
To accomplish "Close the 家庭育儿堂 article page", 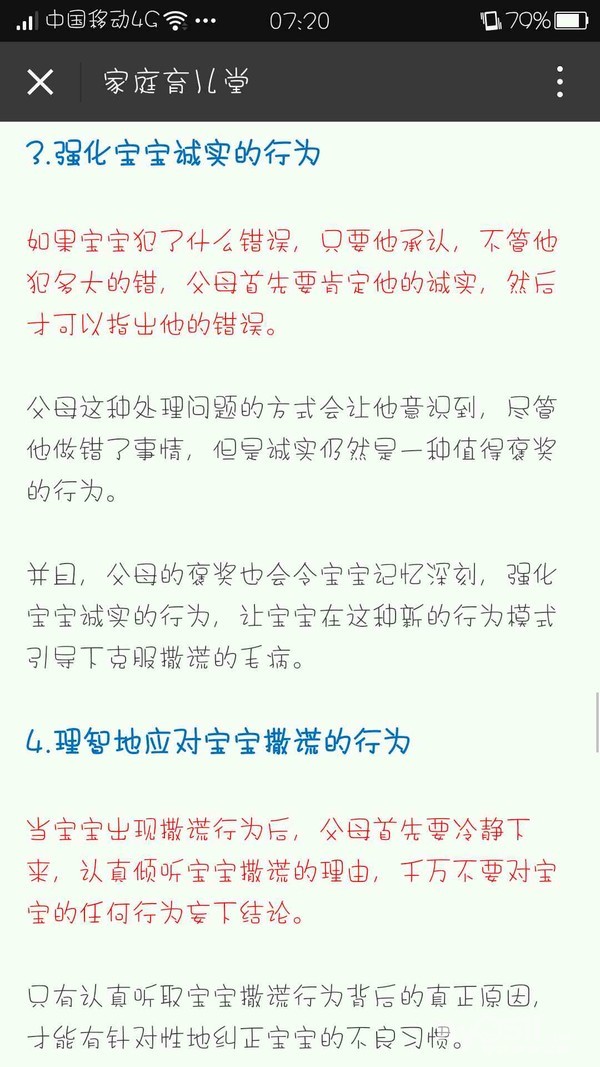I will tap(40, 82).
